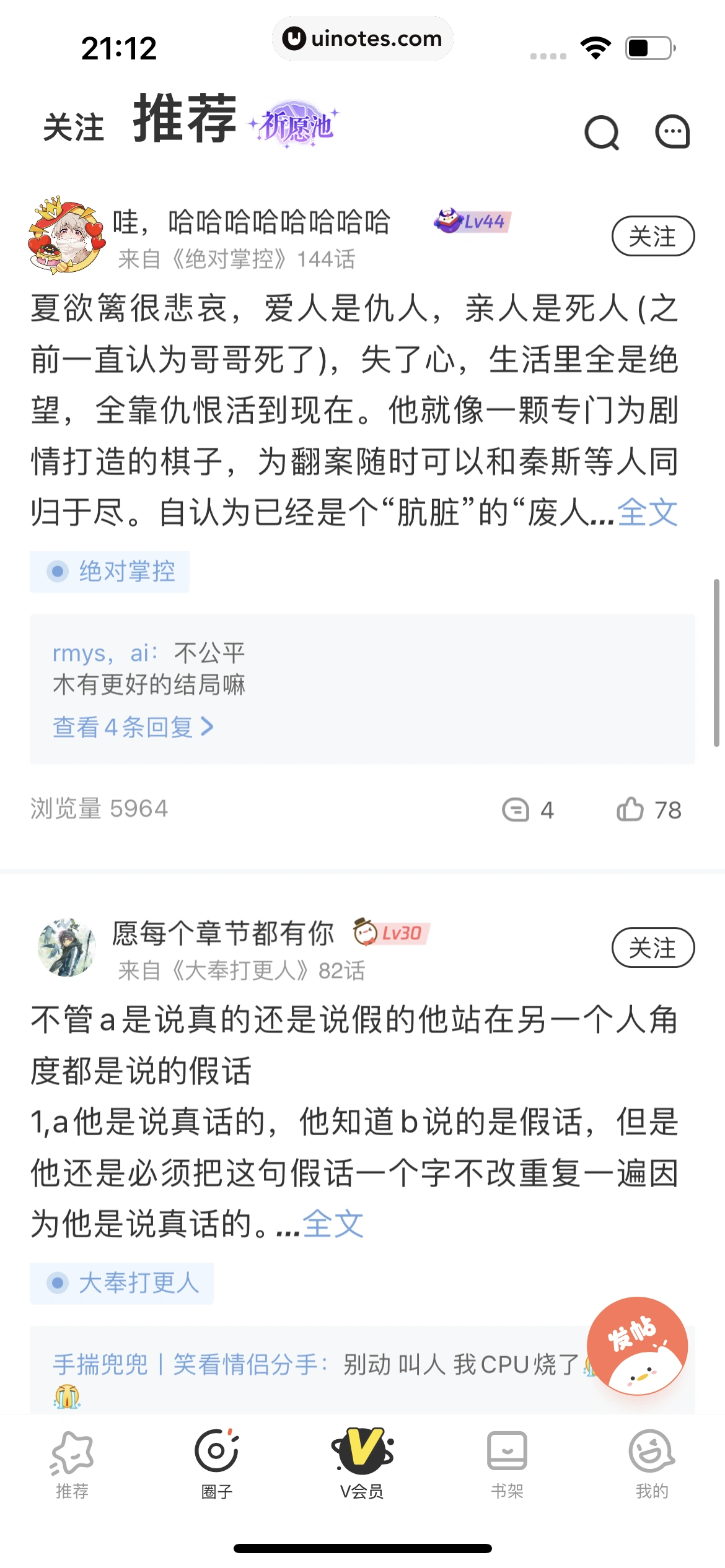Toggle follow on 愿每个章节都有你's 关注 button

coord(655,948)
